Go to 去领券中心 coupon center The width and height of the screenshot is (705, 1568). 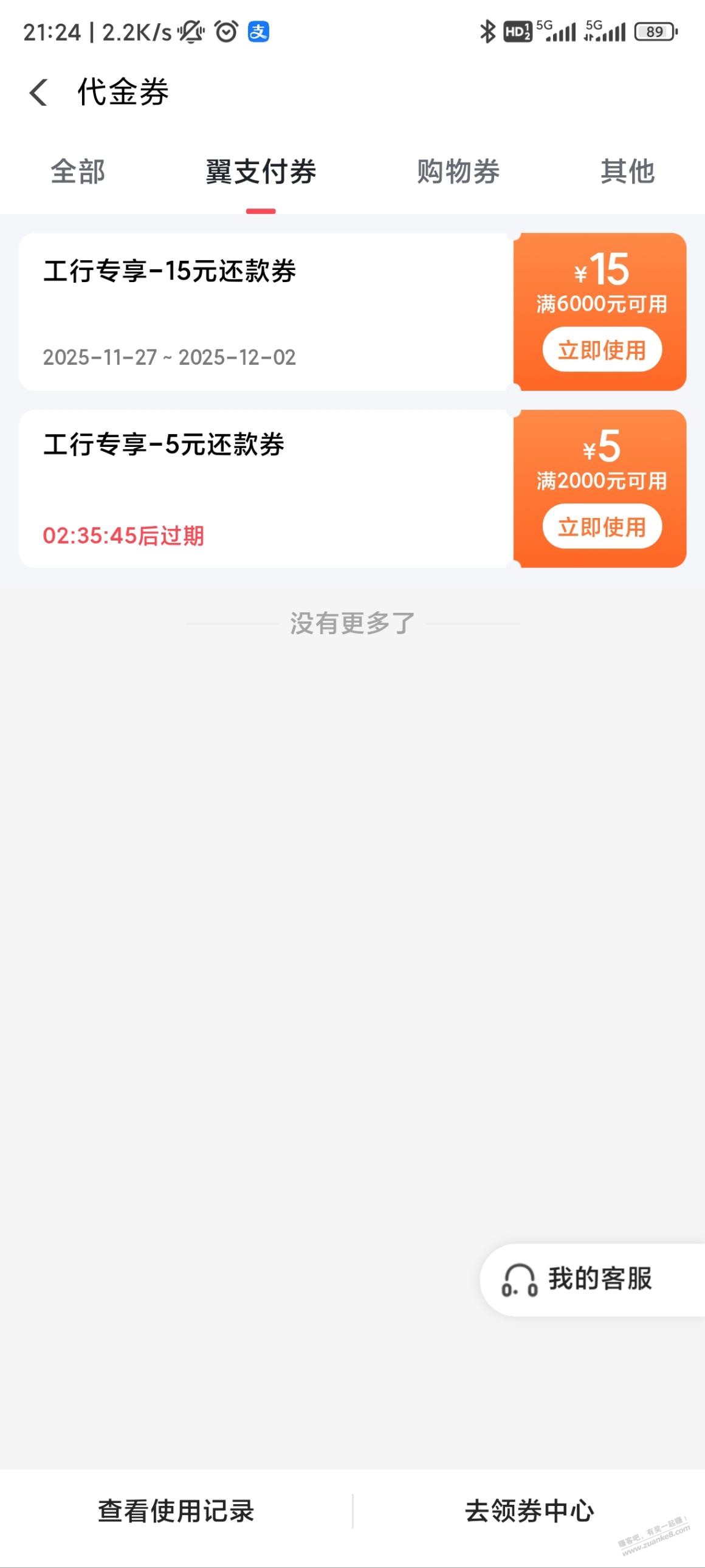click(529, 1511)
